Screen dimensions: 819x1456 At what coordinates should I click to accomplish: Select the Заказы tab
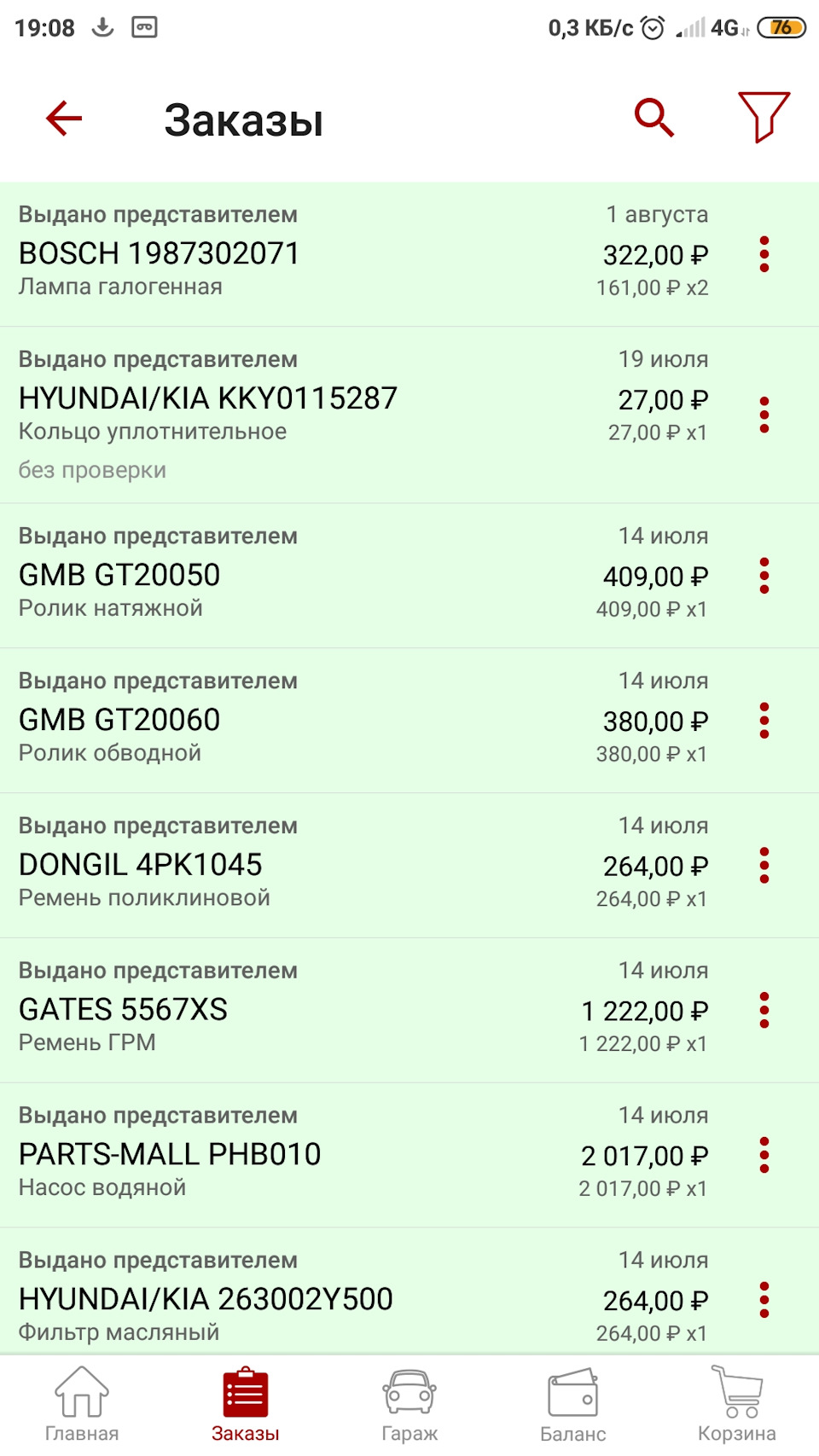tap(246, 1404)
